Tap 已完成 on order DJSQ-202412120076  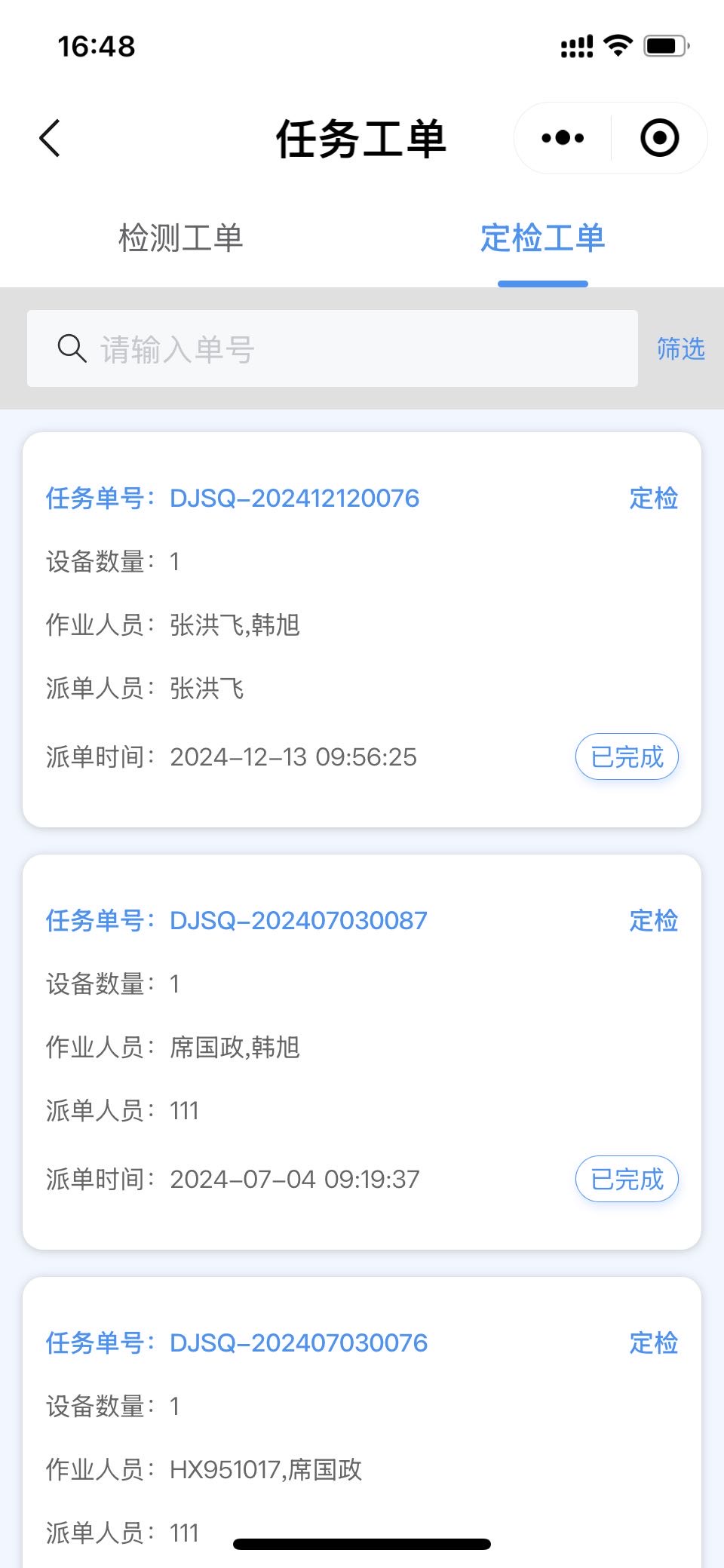click(x=627, y=756)
